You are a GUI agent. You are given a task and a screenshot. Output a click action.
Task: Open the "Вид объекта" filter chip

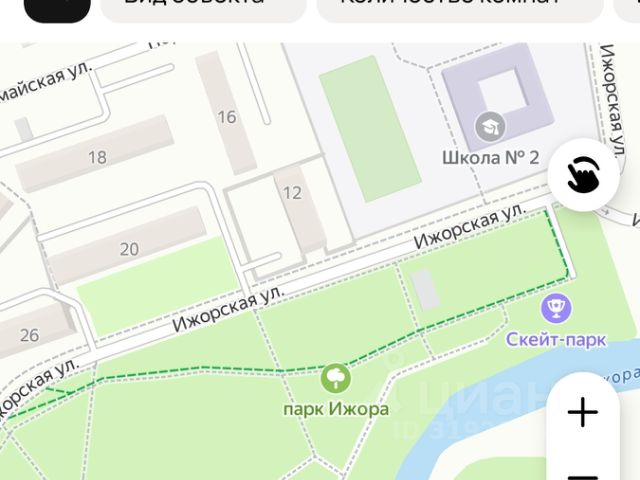pos(203,8)
